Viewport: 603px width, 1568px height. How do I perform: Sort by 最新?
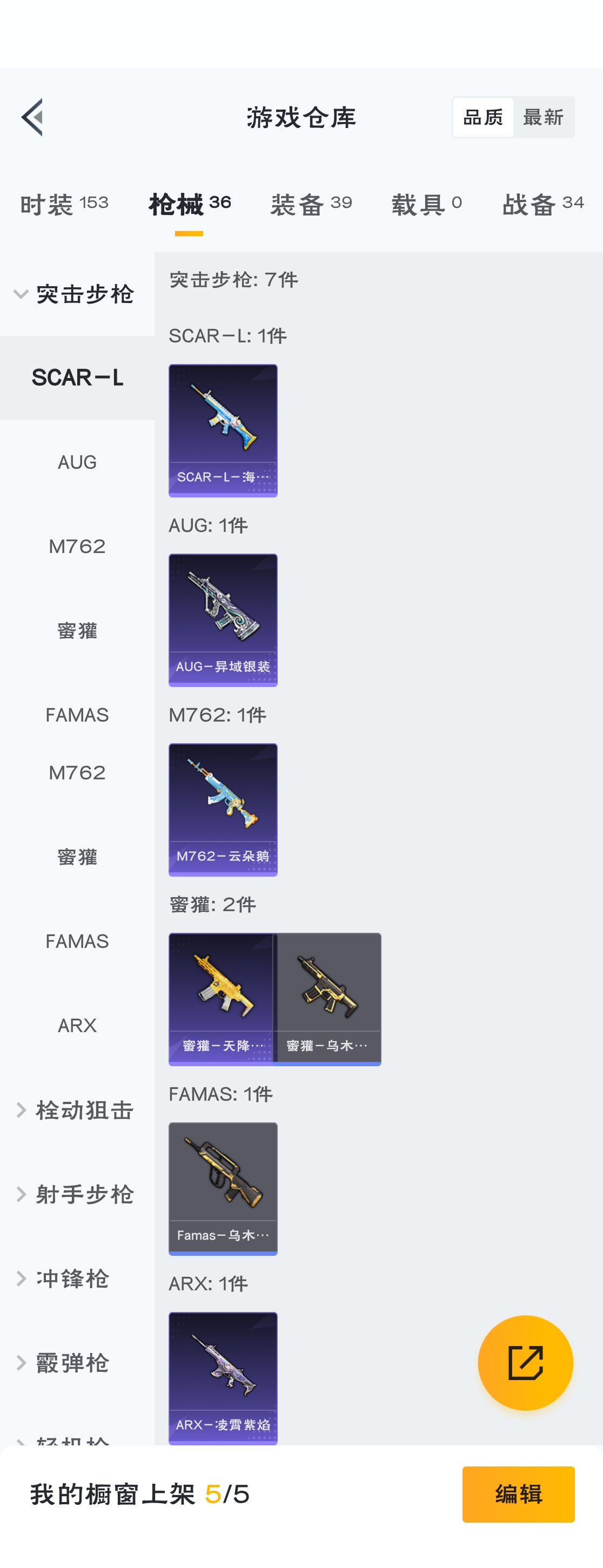[542, 117]
